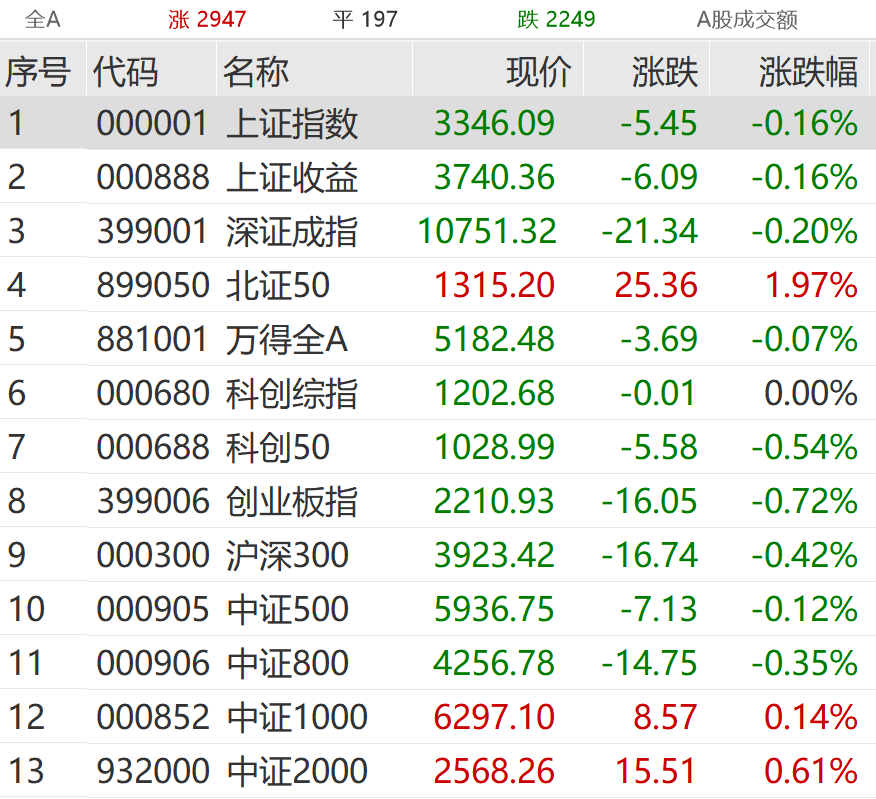Open 万得全A index details
The image size is (876, 799).
tap(287, 340)
